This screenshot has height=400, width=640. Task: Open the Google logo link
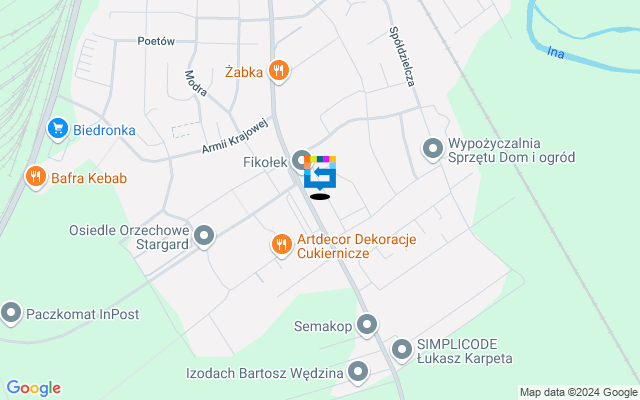click(x=33, y=388)
